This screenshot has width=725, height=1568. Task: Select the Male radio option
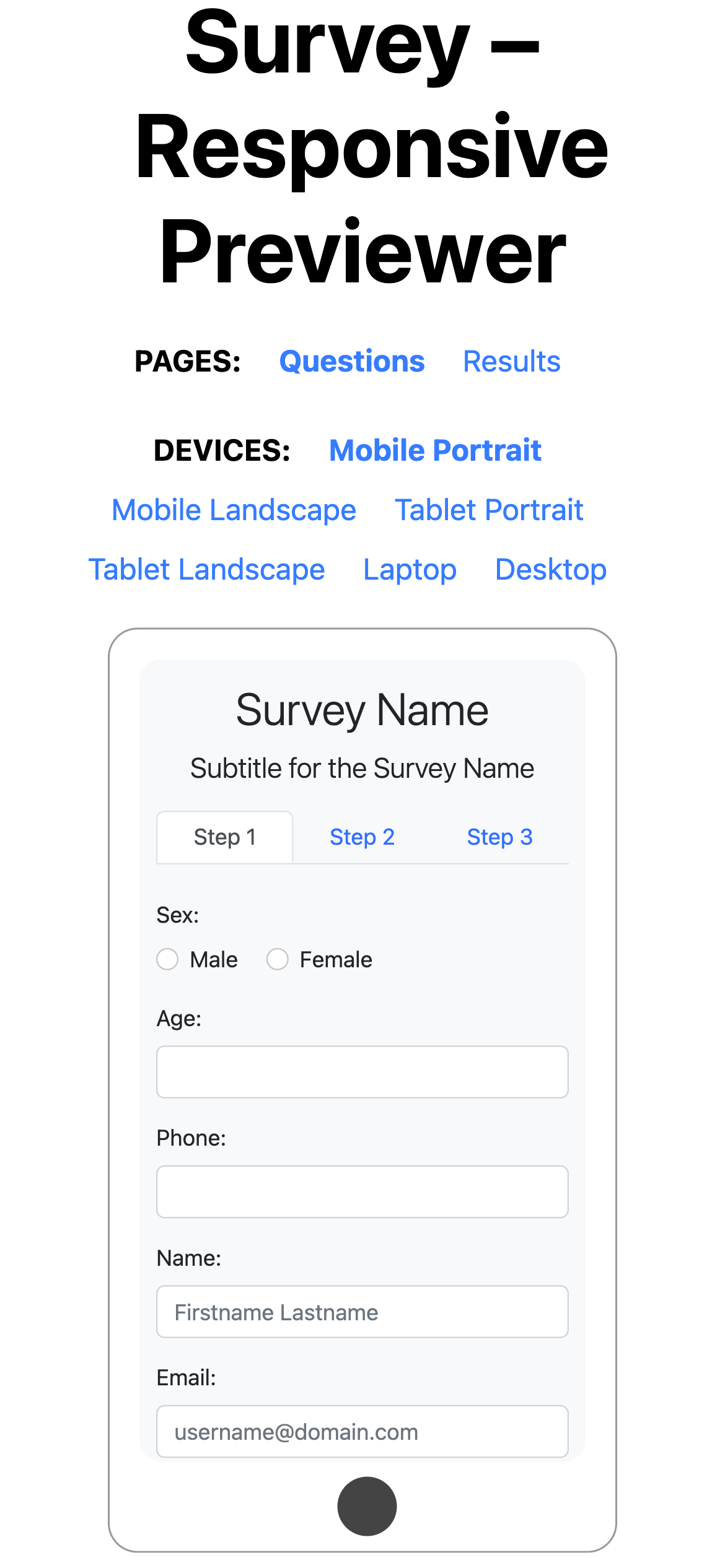tap(167, 959)
